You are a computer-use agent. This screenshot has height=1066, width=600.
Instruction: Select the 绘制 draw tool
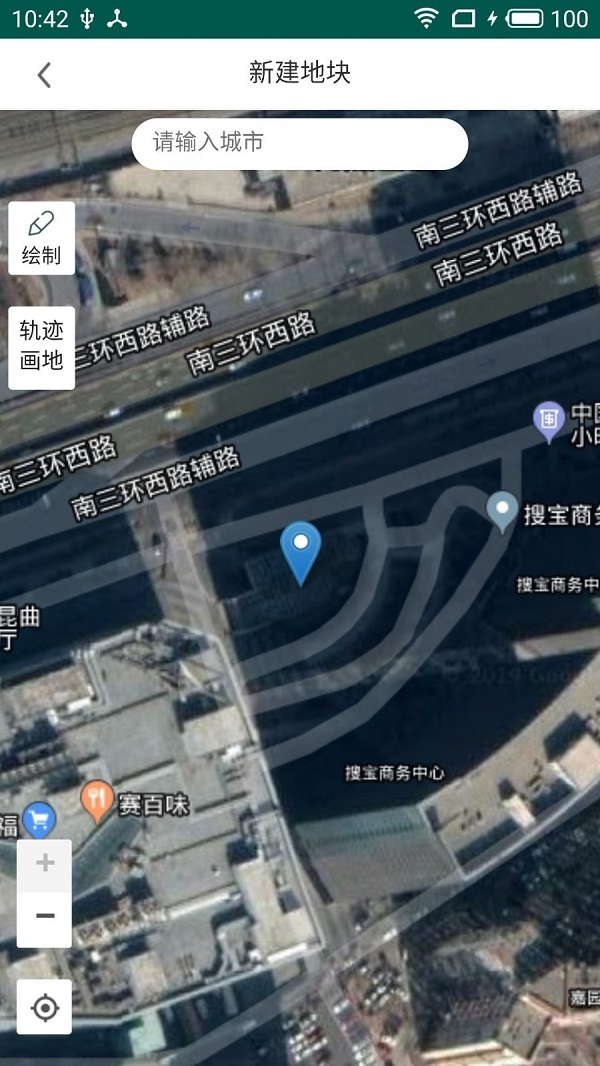(x=41, y=238)
